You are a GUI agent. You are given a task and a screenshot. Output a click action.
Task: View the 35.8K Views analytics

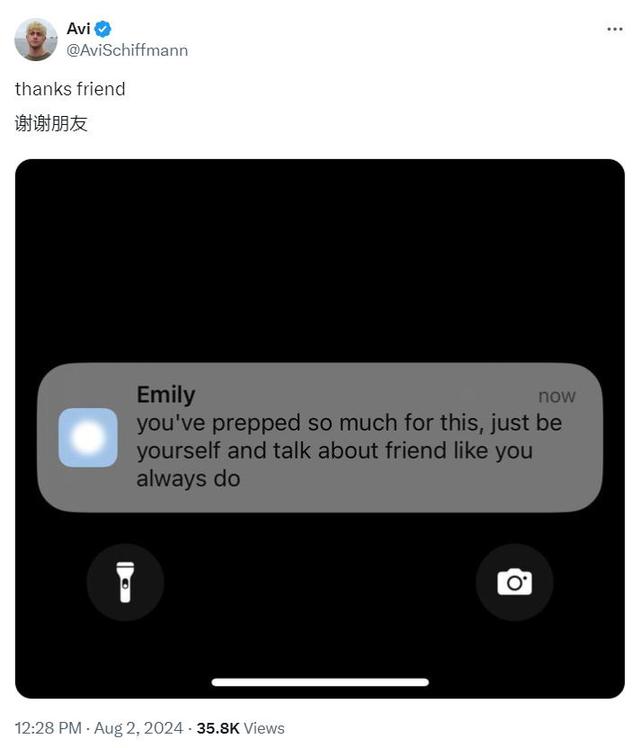click(240, 728)
